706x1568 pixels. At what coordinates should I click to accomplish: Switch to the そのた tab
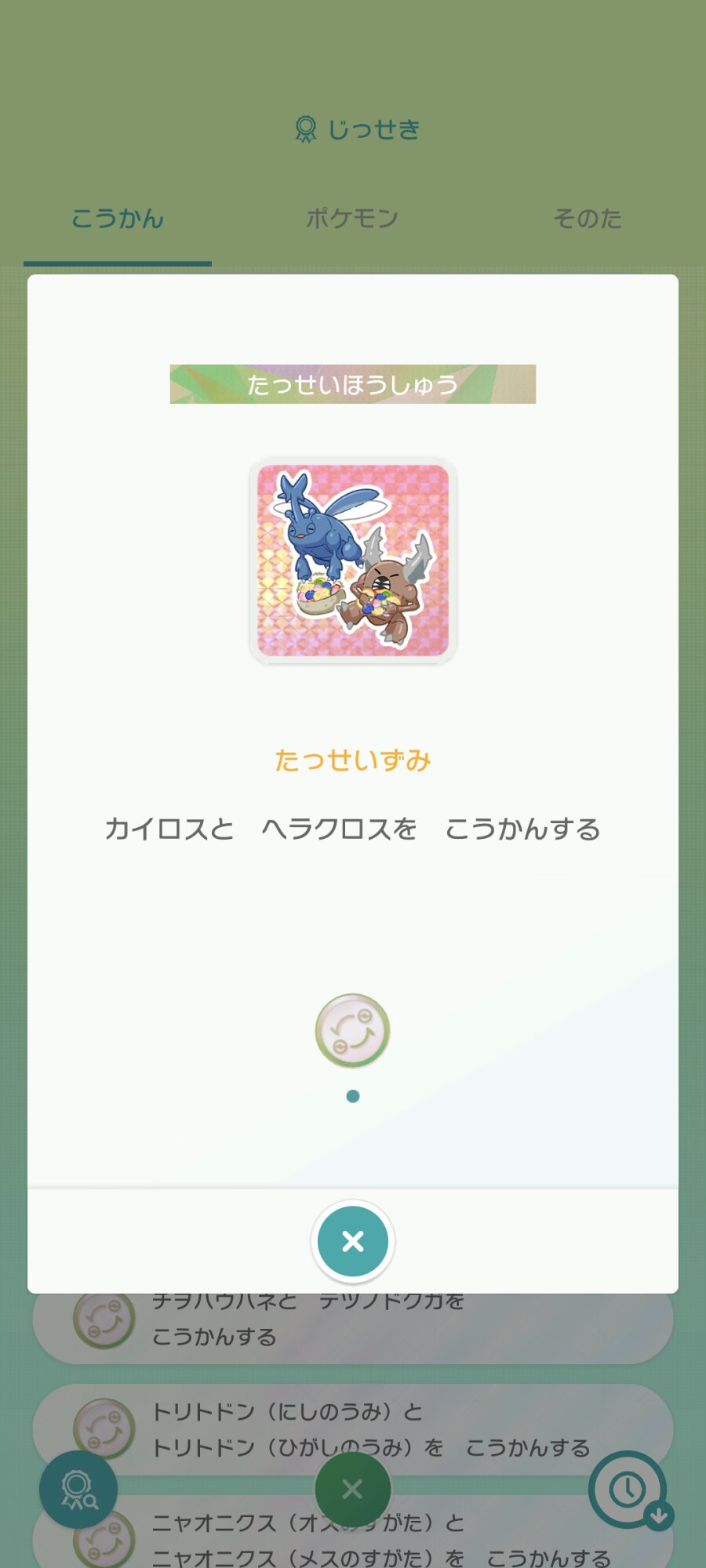pos(588,218)
